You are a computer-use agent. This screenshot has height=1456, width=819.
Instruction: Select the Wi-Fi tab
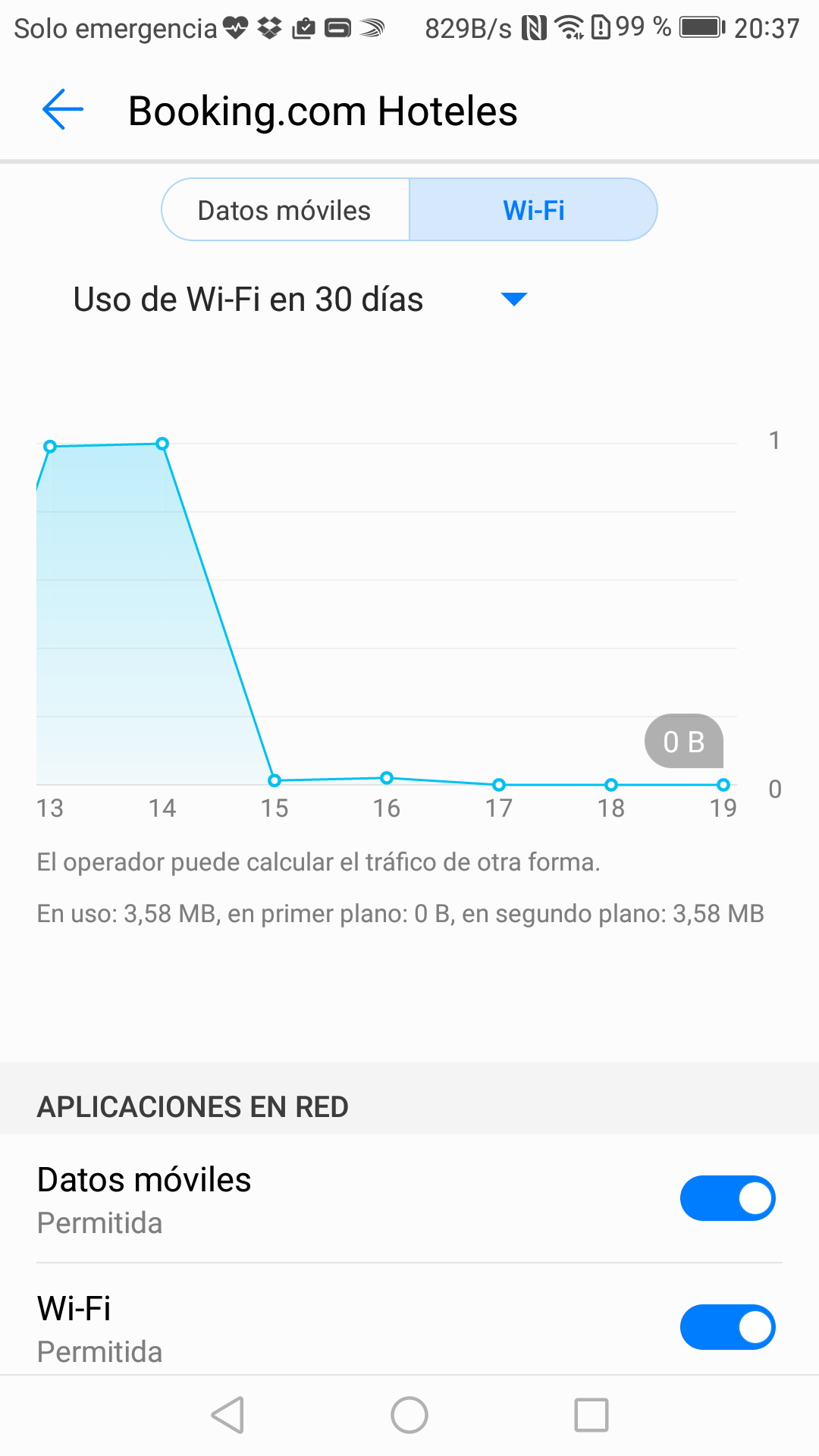[534, 210]
